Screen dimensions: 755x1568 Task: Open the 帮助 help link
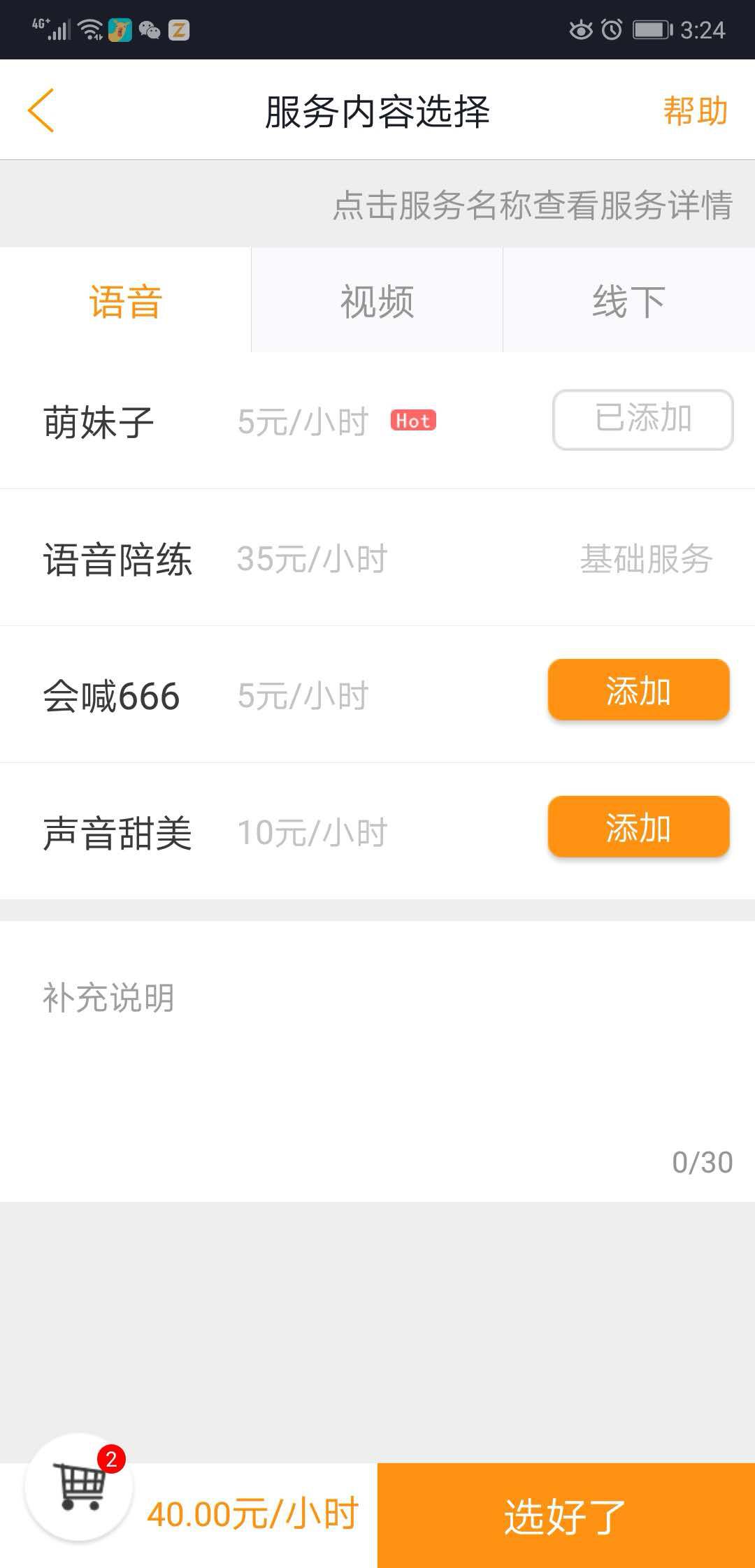pos(695,111)
